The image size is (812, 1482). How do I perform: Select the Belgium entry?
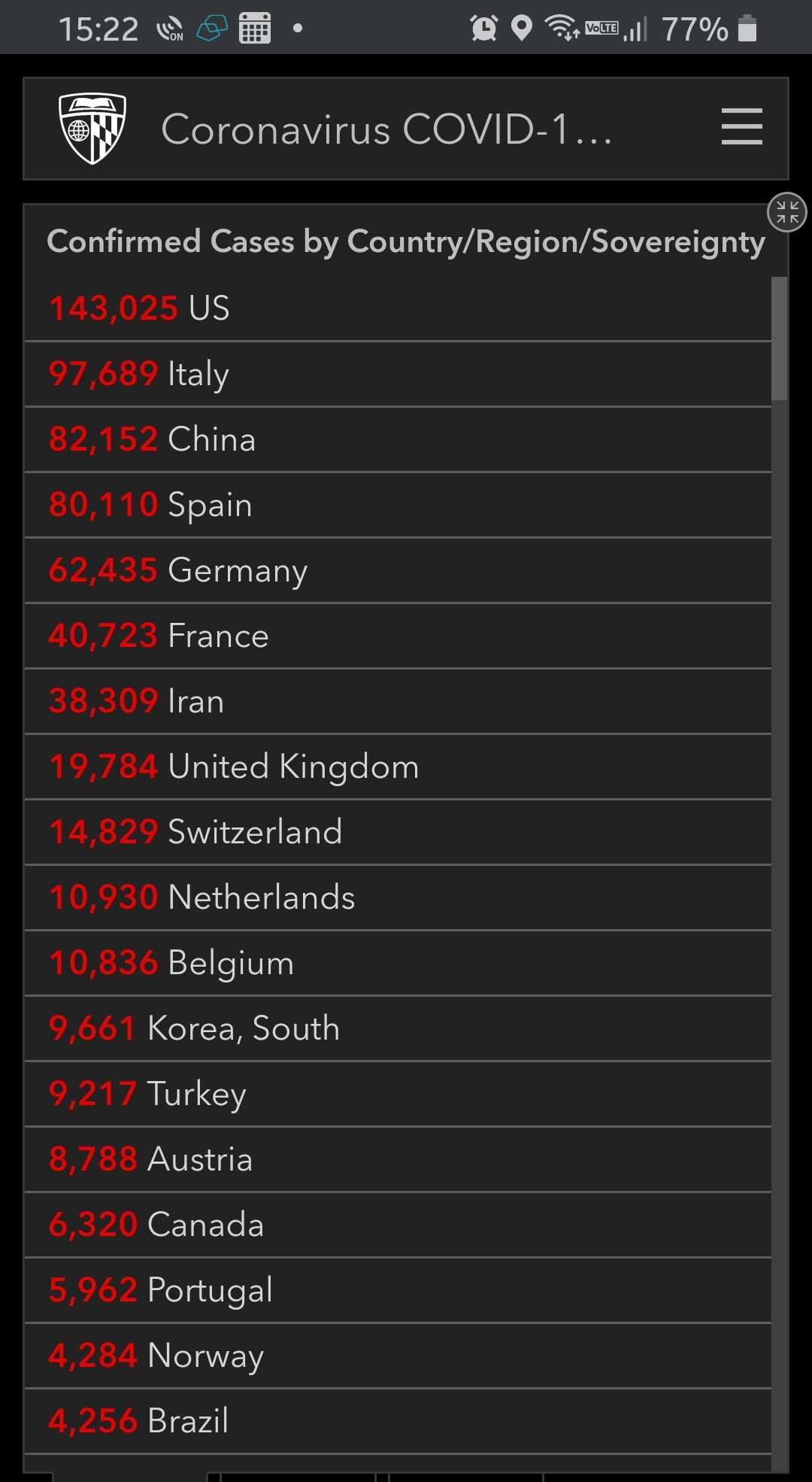pos(398,964)
